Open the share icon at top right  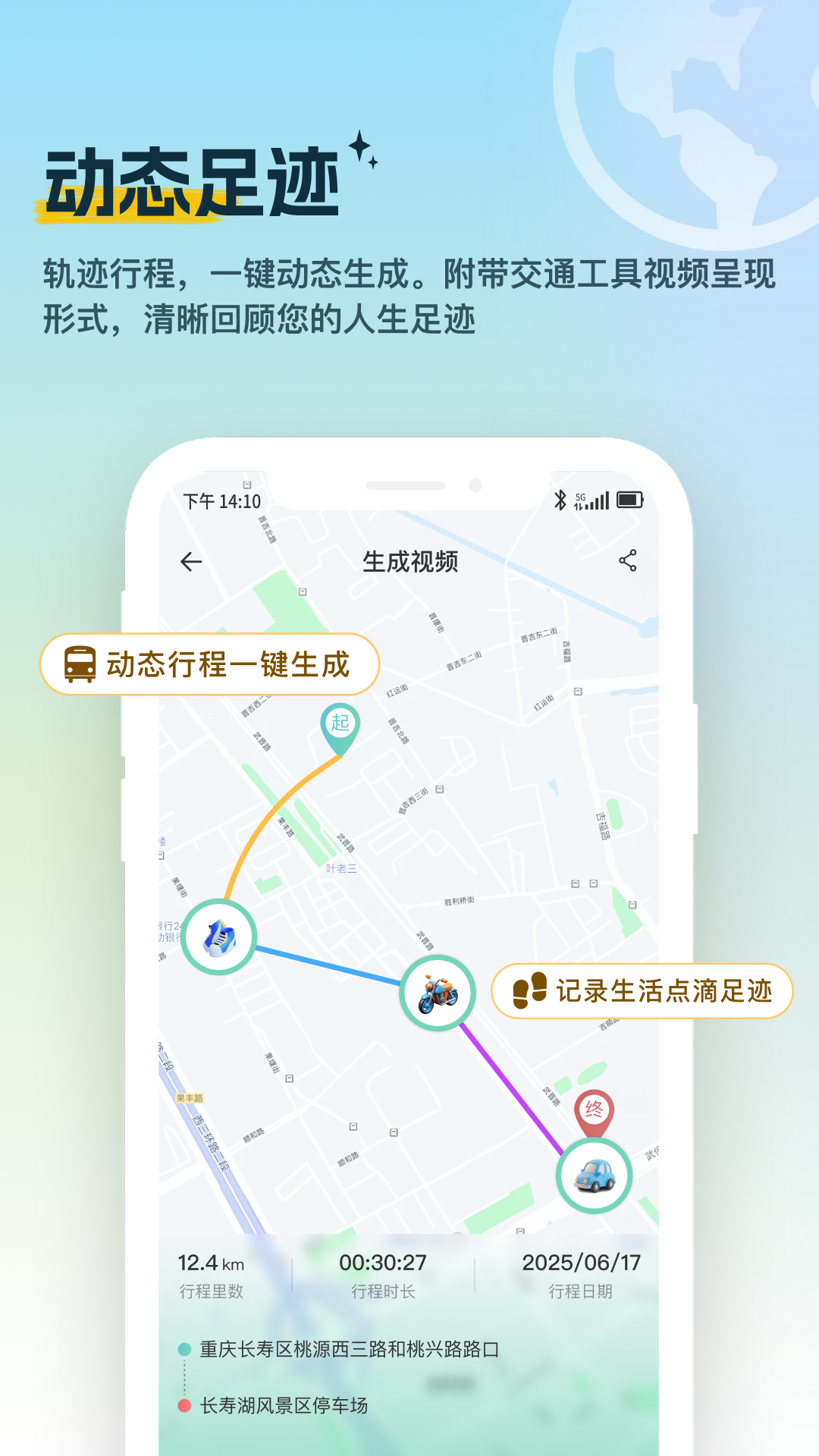point(628,561)
